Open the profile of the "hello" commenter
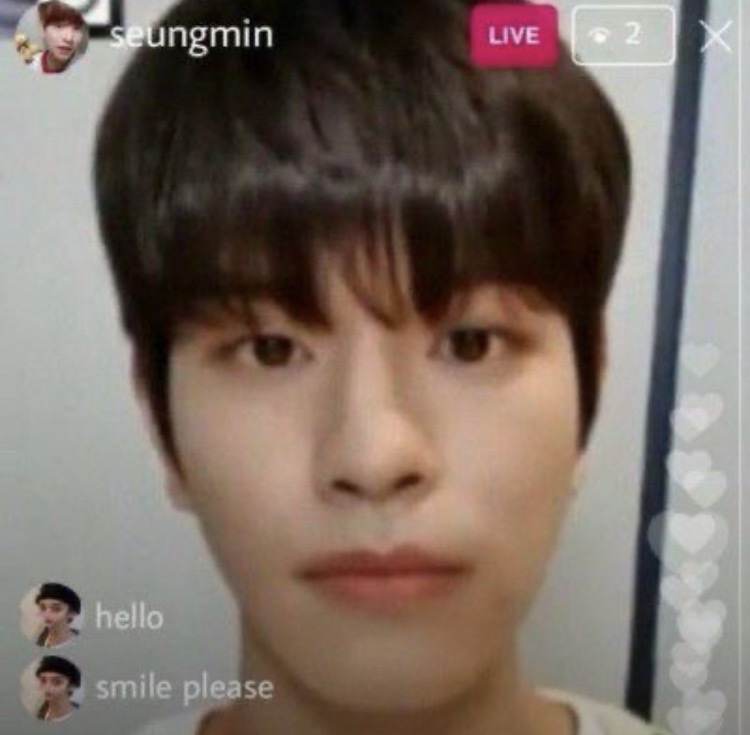This screenshot has height=735, width=750. 50,614
